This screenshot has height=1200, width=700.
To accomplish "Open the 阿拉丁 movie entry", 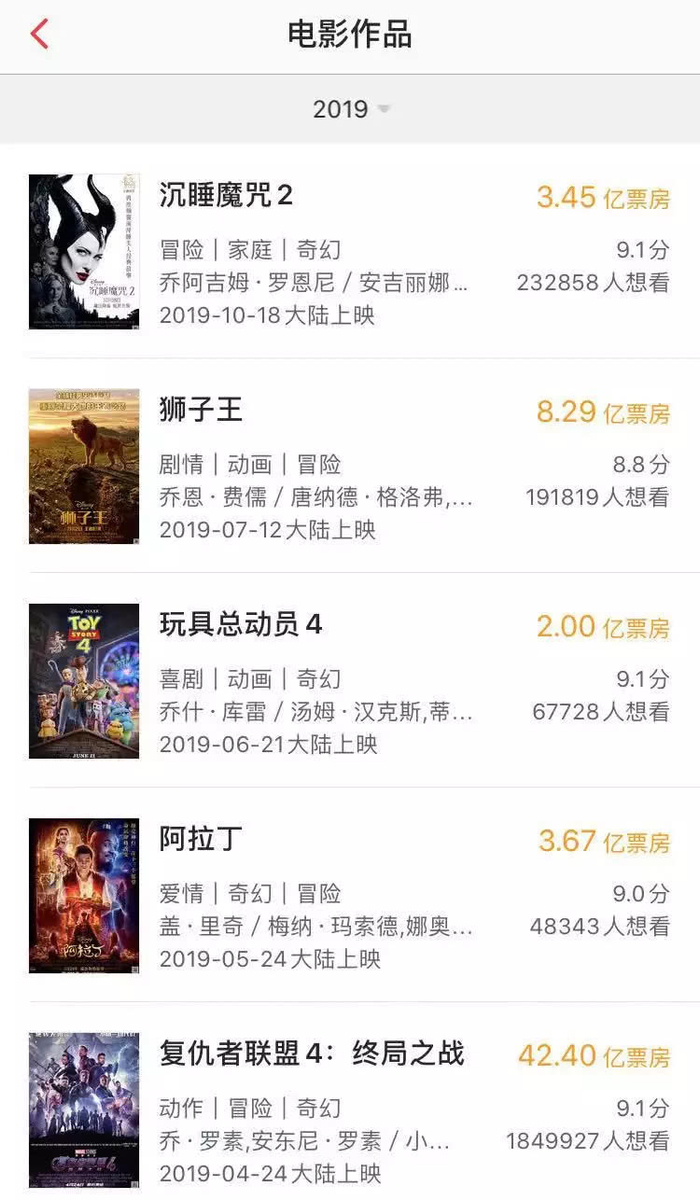I will click(x=201, y=839).
